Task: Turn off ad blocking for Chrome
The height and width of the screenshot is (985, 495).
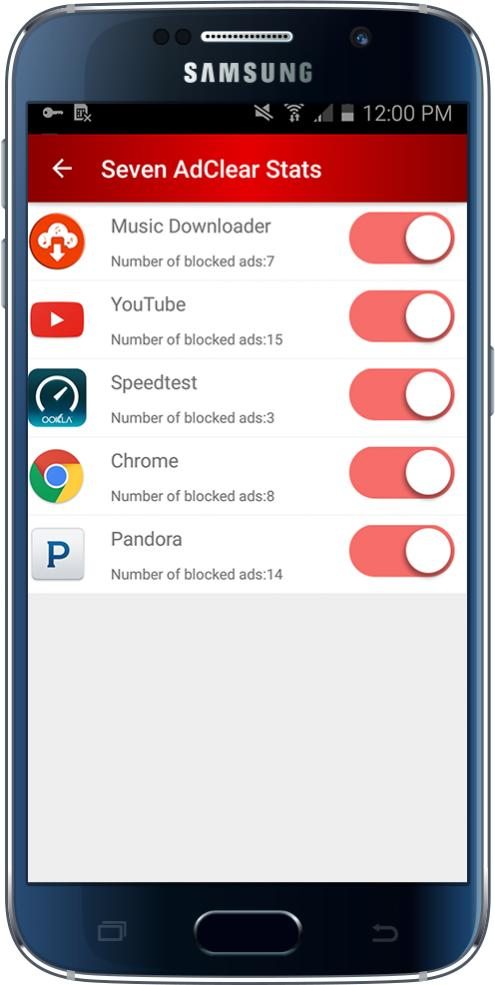Action: [401, 472]
